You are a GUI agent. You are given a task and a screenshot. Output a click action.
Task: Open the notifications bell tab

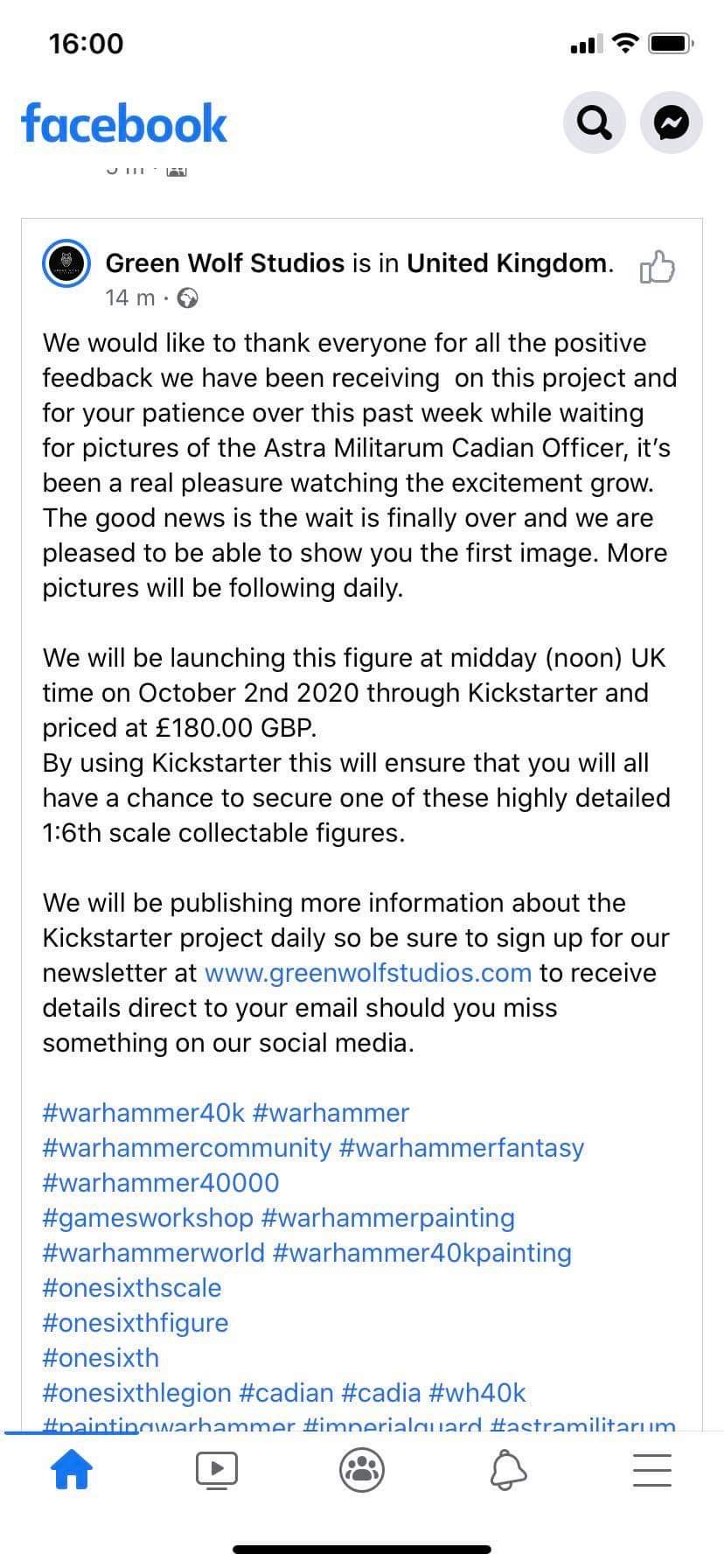click(x=508, y=1469)
